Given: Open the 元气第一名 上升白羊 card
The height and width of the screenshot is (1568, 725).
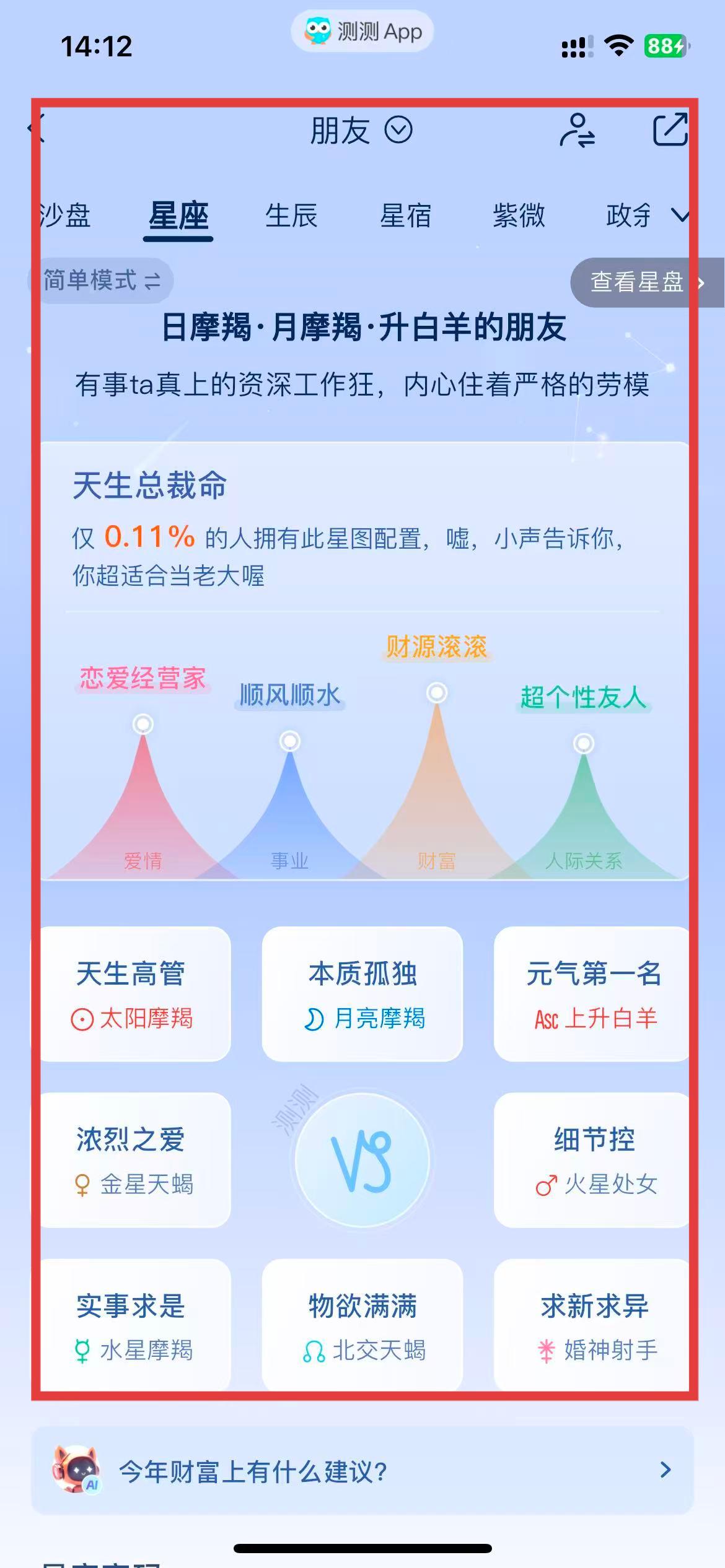Looking at the screenshot, I should coord(592,994).
